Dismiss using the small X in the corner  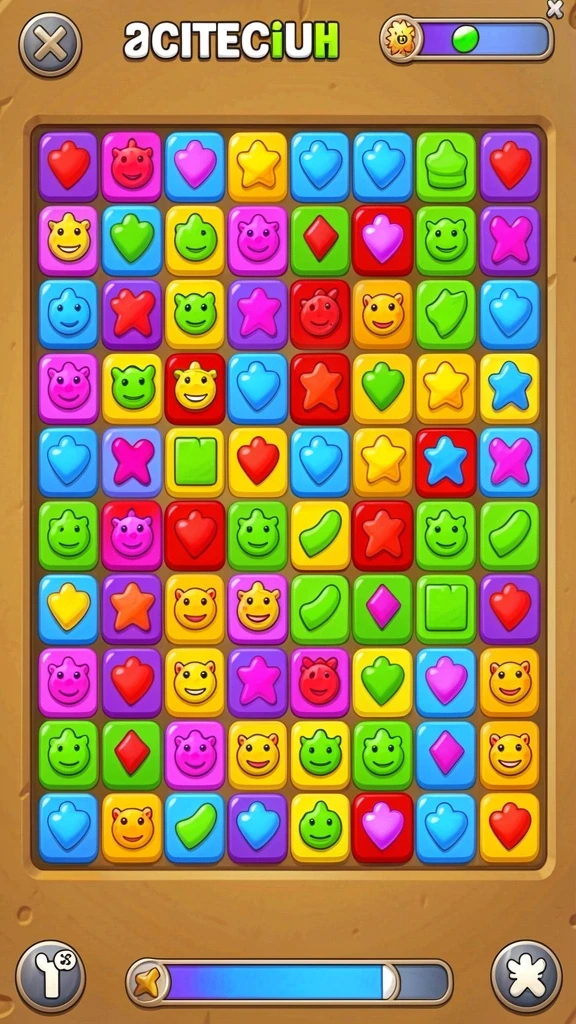click(554, 8)
